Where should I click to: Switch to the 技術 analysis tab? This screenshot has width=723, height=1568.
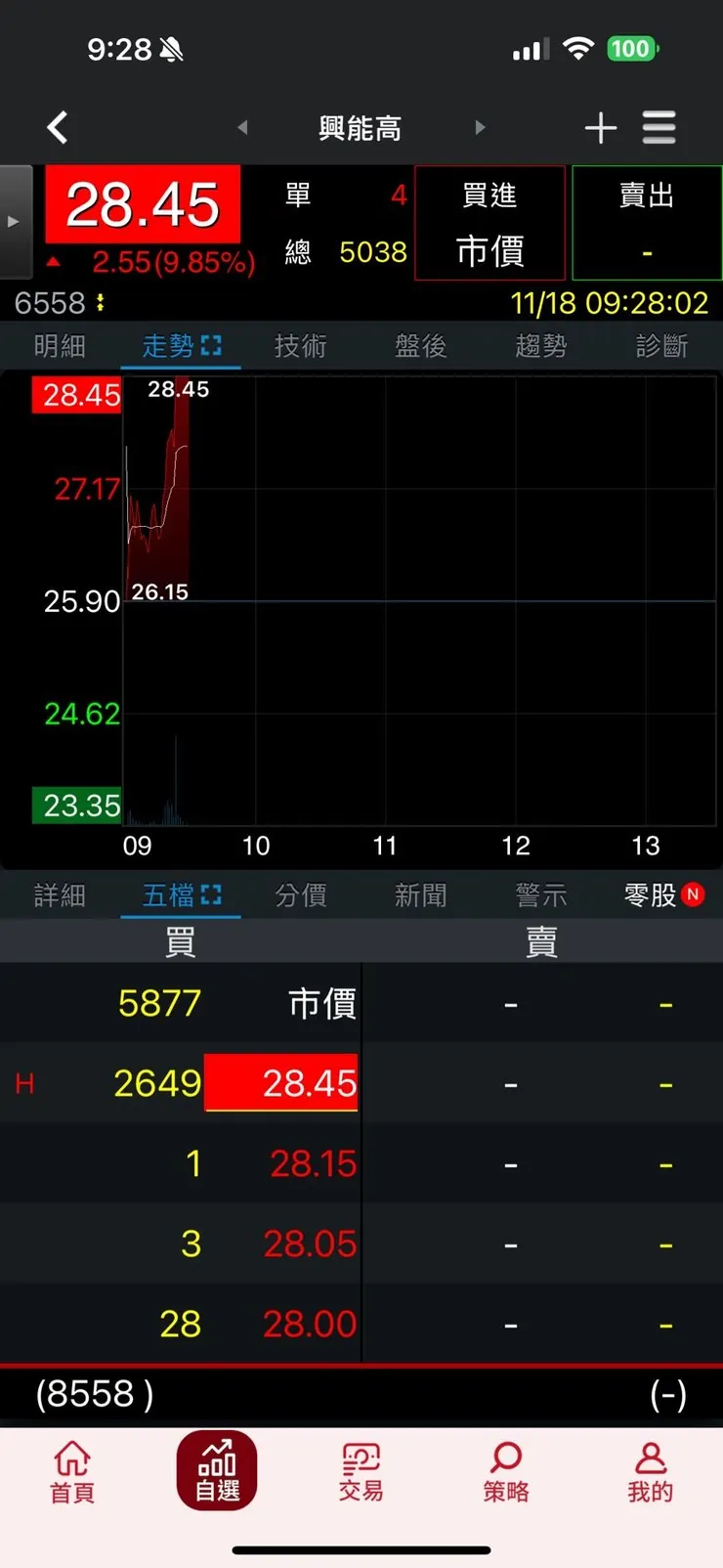click(x=300, y=345)
